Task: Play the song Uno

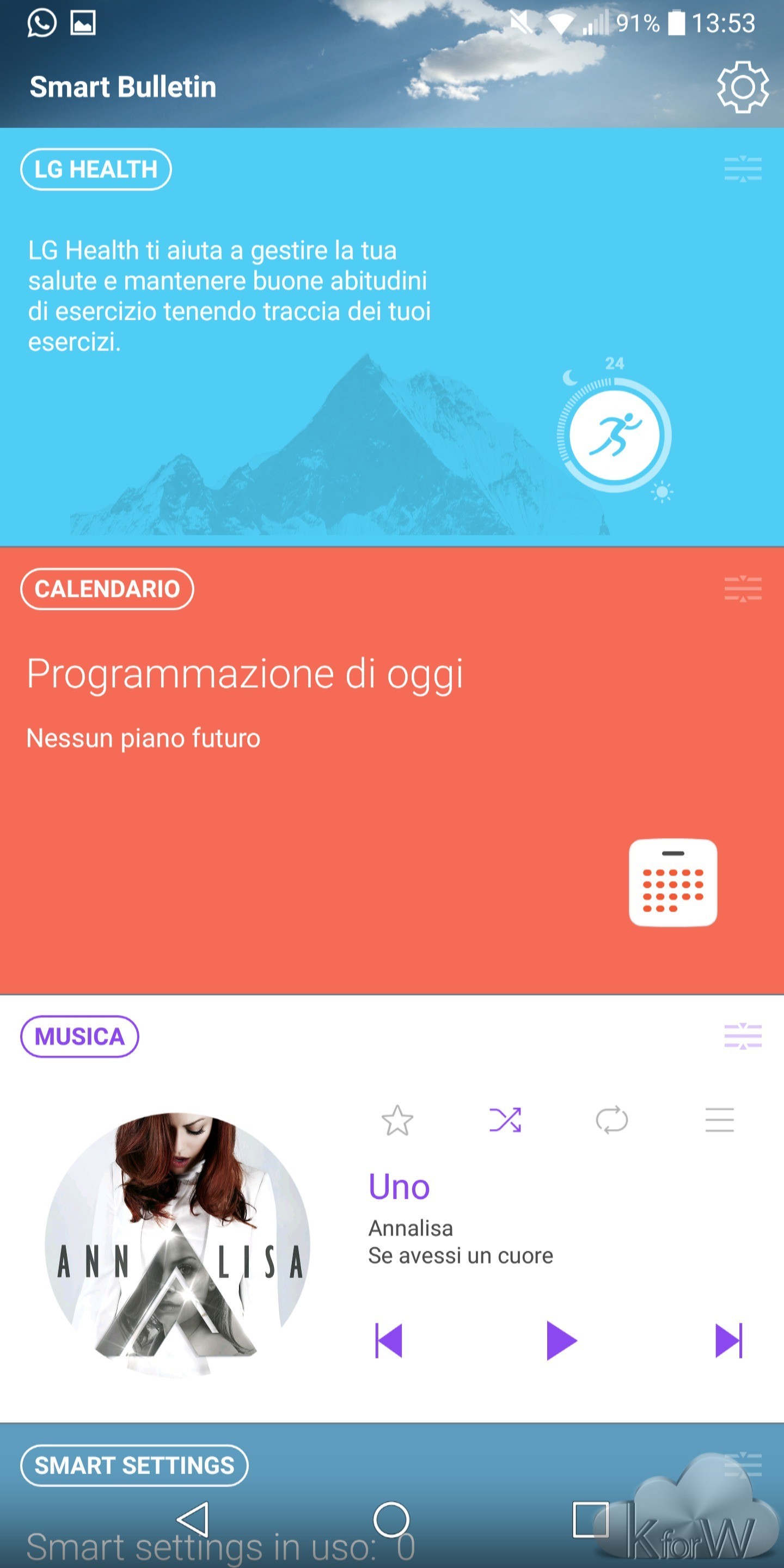Action: click(561, 1340)
